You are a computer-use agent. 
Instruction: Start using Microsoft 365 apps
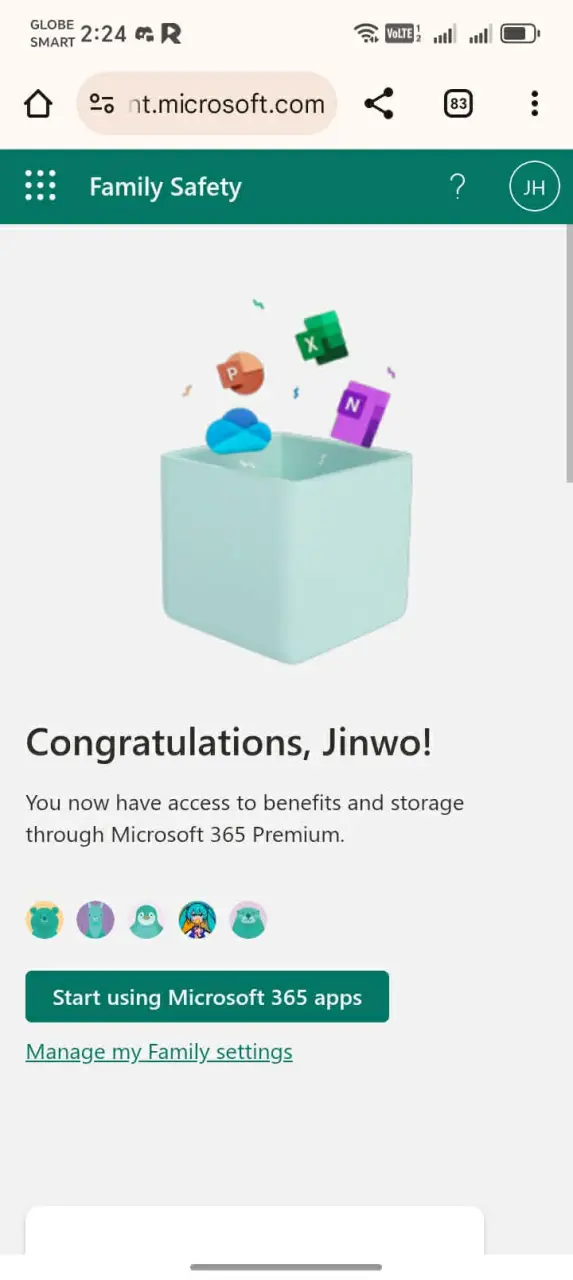point(207,997)
